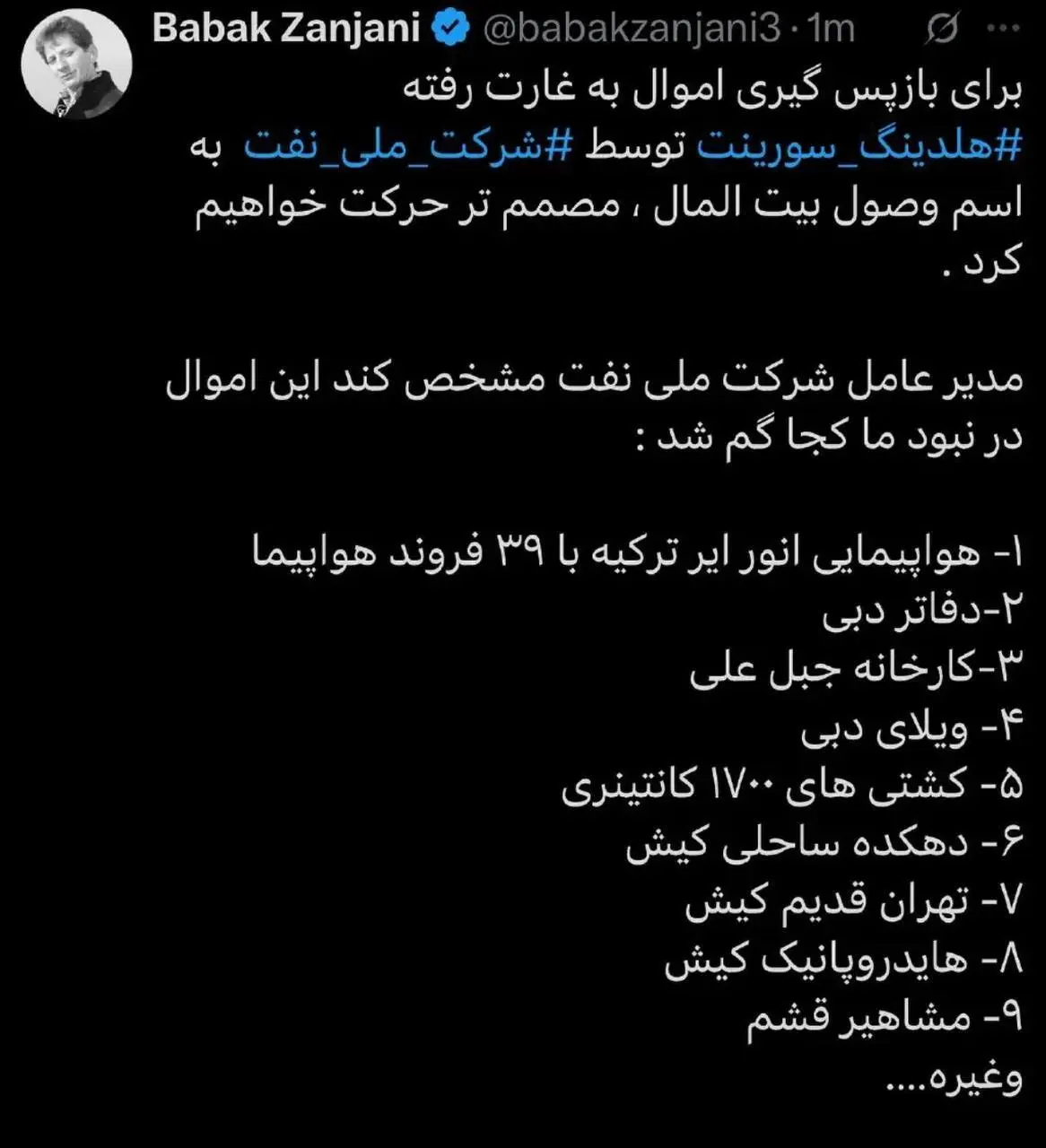Image resolution: width=1046 pixels, height=1148 pixels.
Task: Open the tweet's overflow menu
Action: point(1002,29)
